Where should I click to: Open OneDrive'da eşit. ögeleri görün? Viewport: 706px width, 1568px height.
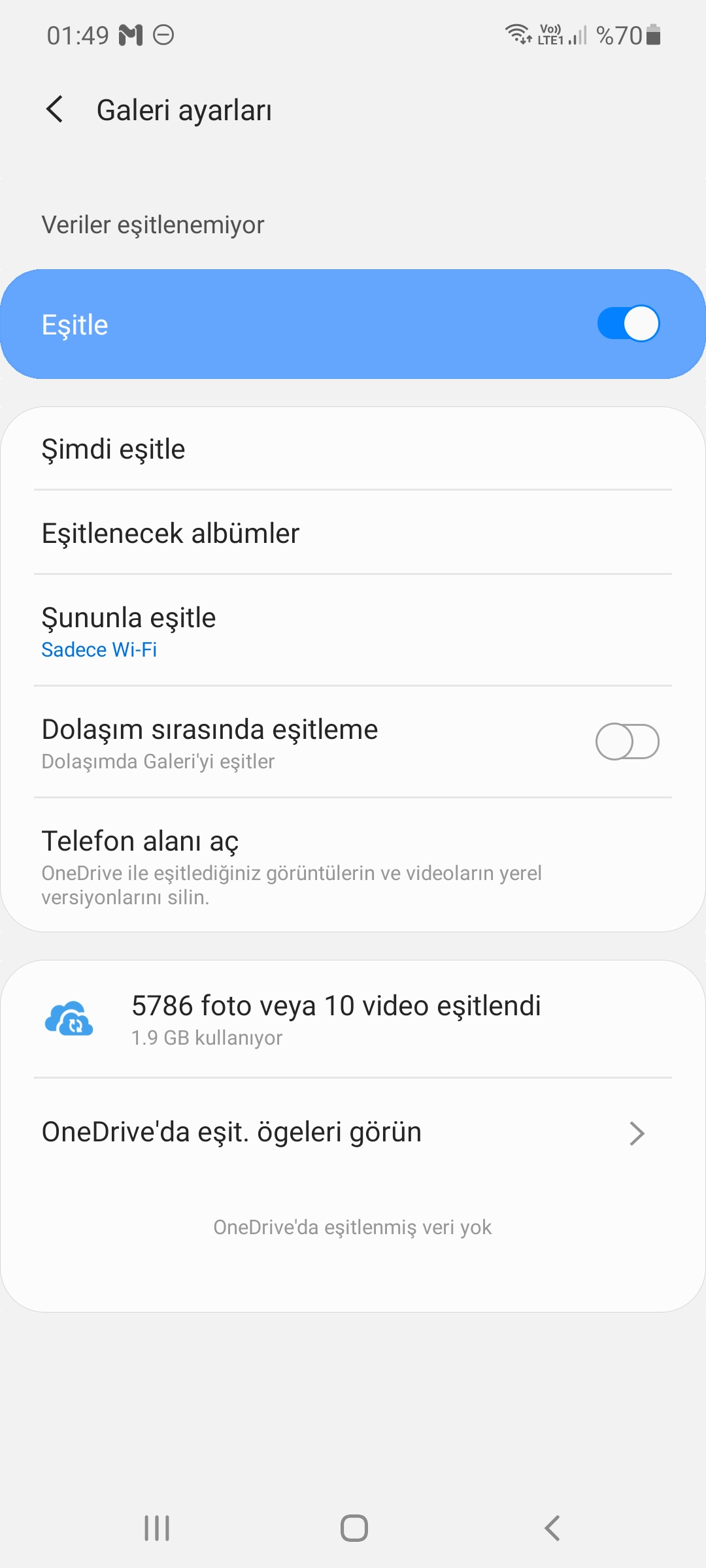(x=353, y=1132)
